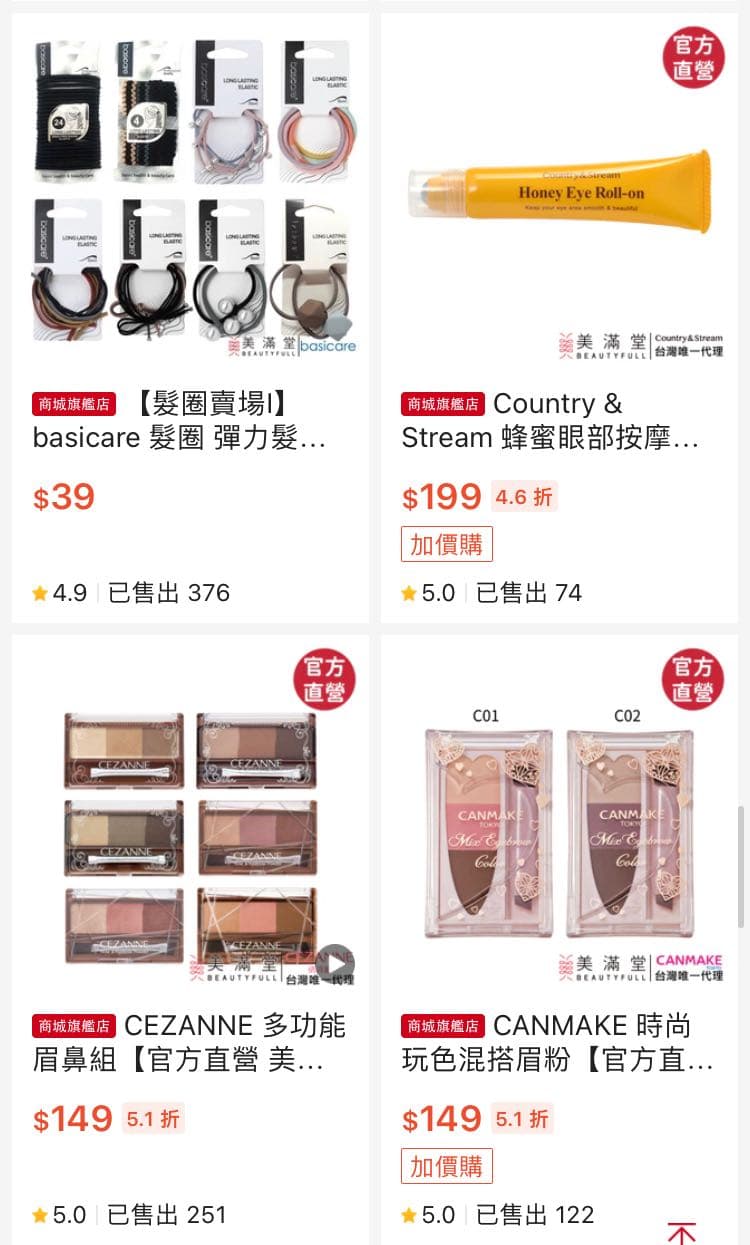Click the star icon beside Country & Stream's 5.0 rating
Screen dimensions: 750x1245
point(409,592)
